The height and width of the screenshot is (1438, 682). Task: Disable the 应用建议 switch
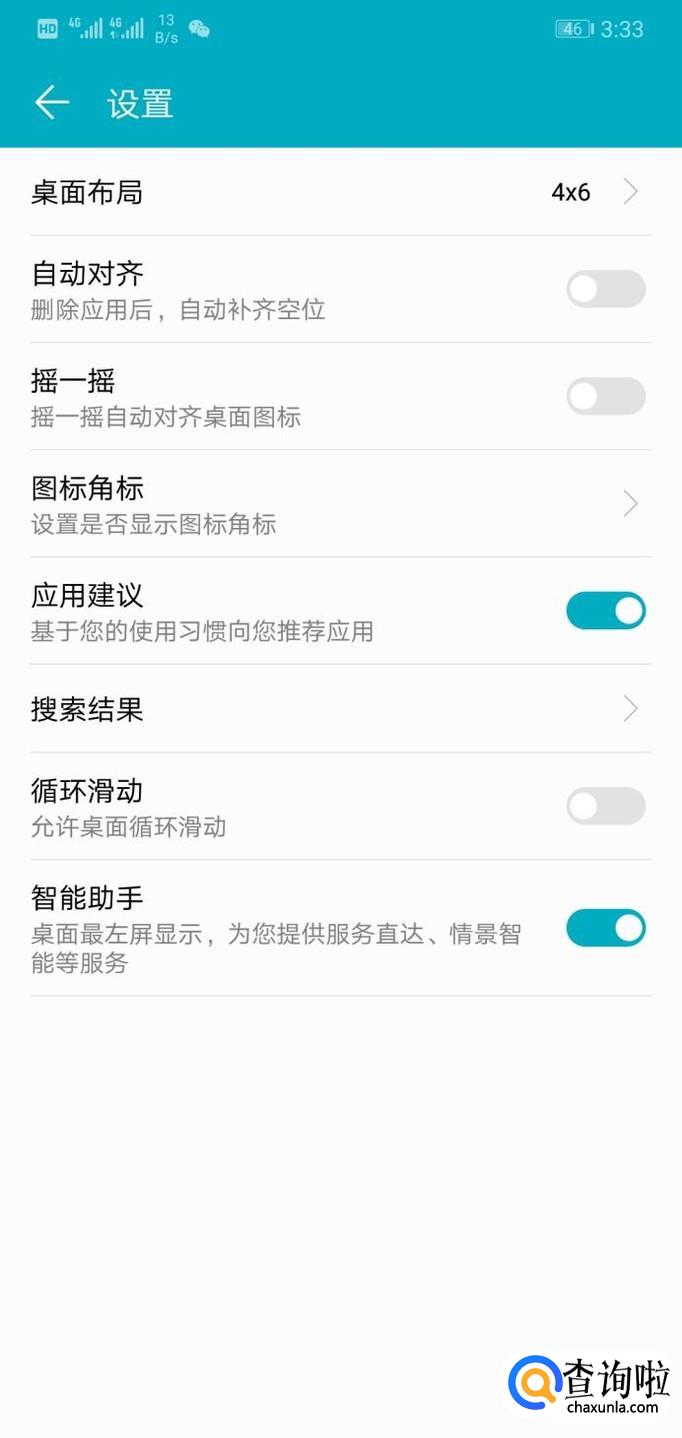pyautogui.click(x=605, y=611)
